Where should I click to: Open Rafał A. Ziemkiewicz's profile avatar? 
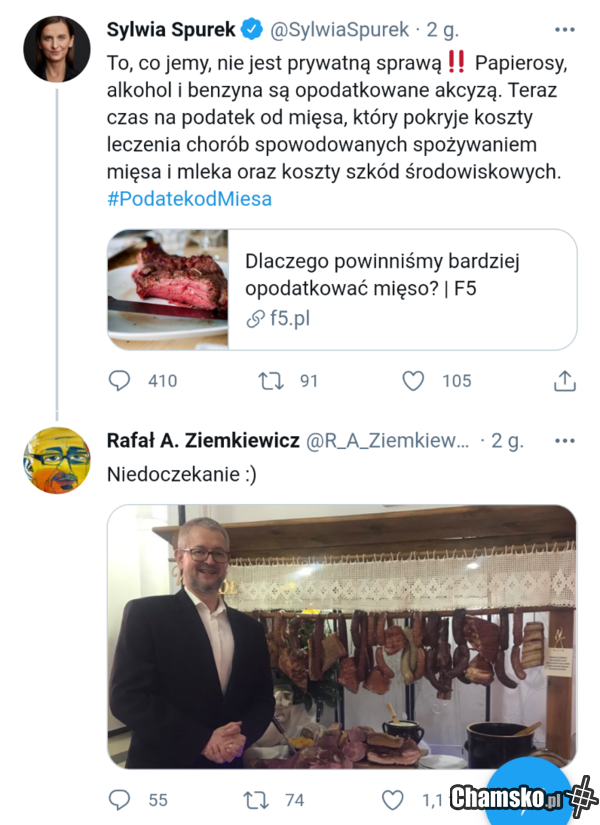pos(57,460)
